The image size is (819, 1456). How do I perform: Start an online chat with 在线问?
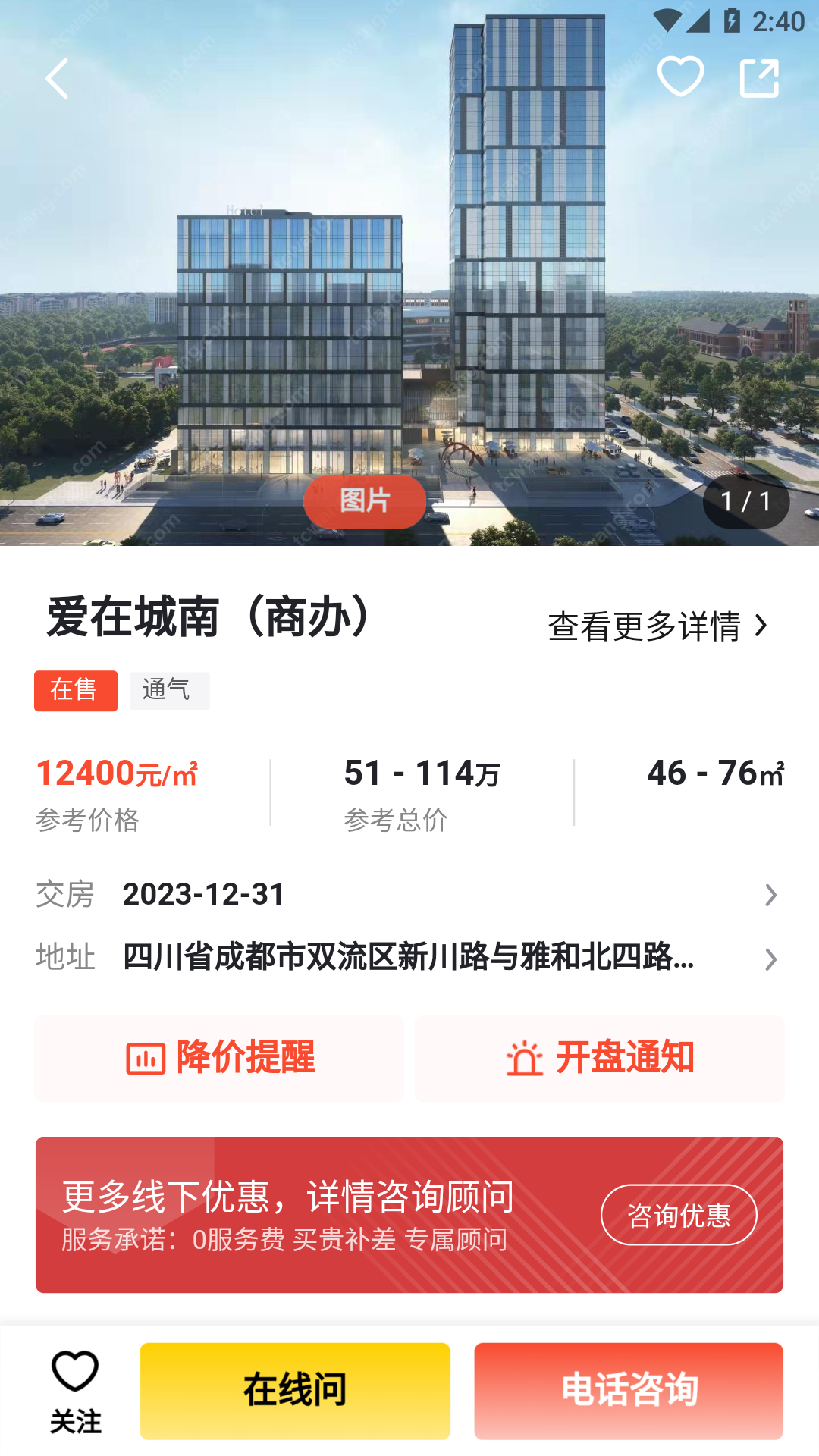tap(295, 1391)
